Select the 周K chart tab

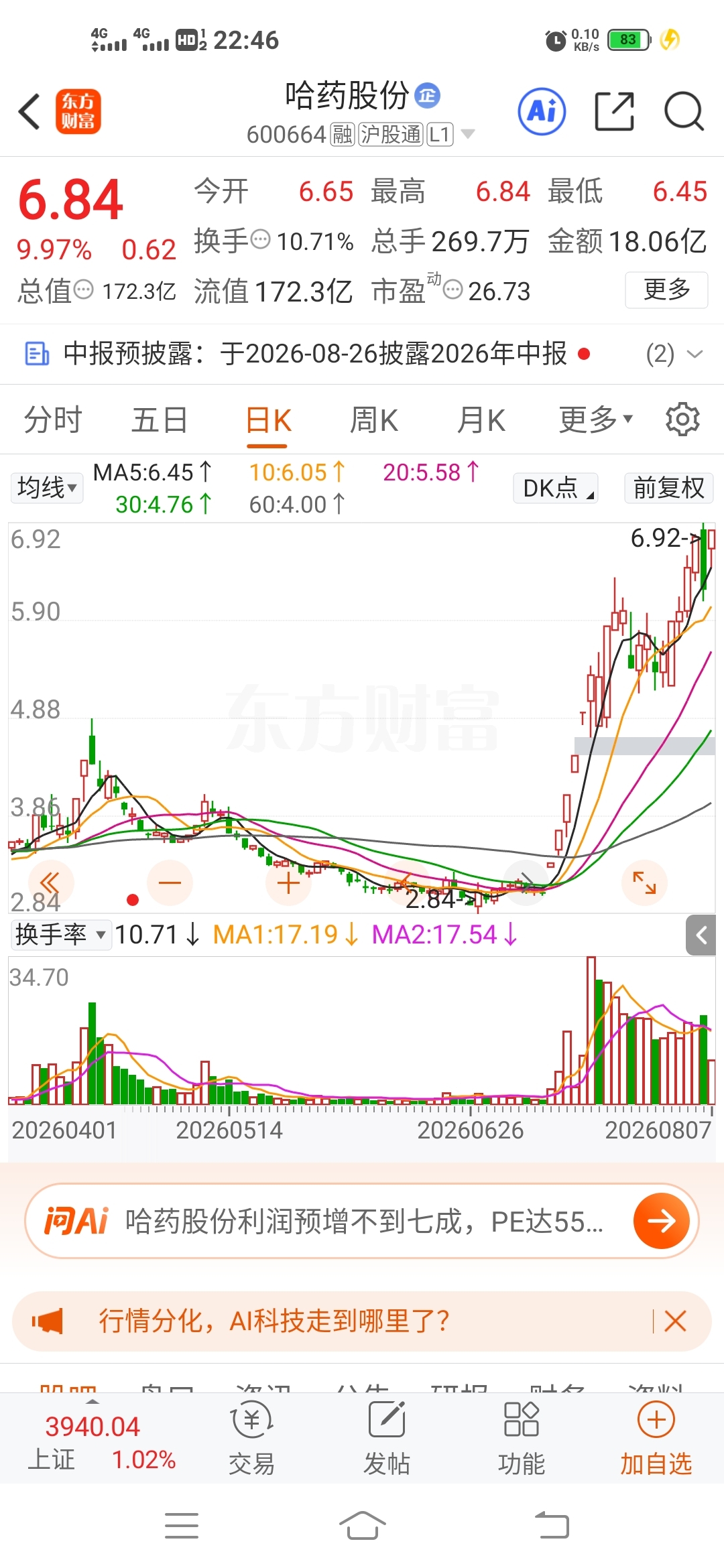[x=374, y=420]
